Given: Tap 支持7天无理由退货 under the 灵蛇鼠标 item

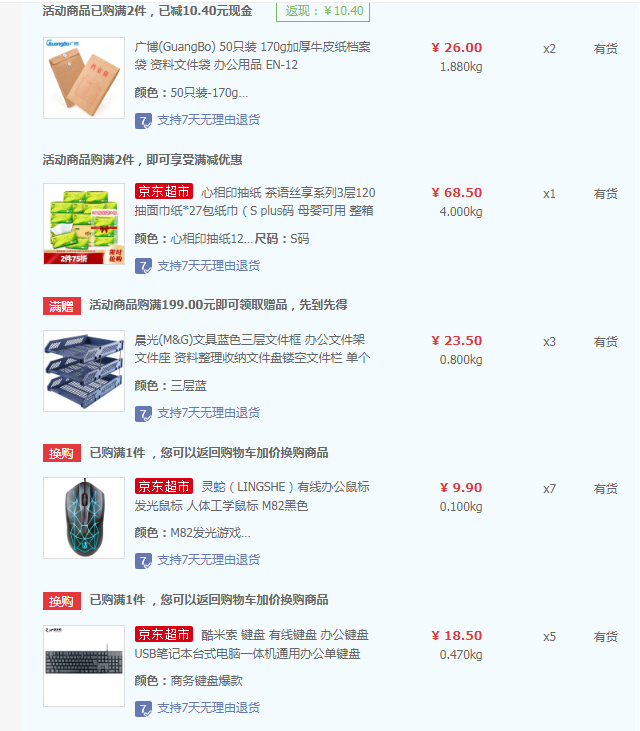Looking at the screenshot, I should coord(208,559).
